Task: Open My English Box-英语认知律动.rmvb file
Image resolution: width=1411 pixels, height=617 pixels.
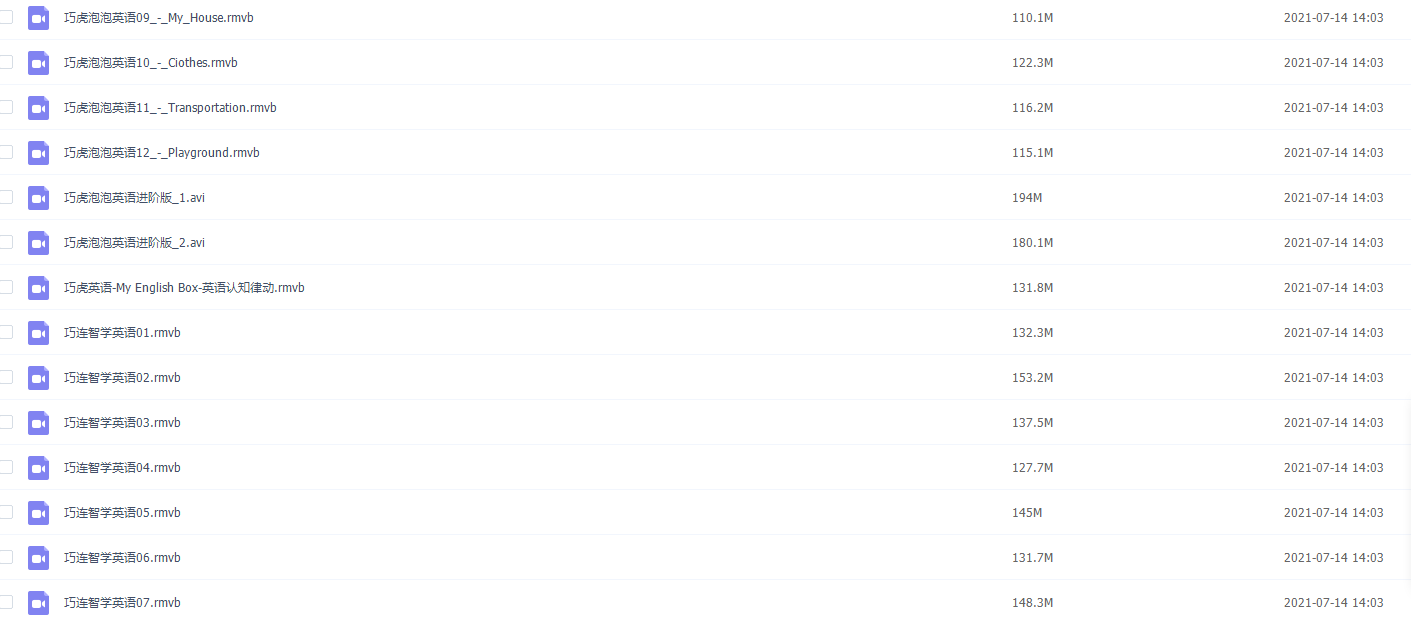Action: point(184,288)
